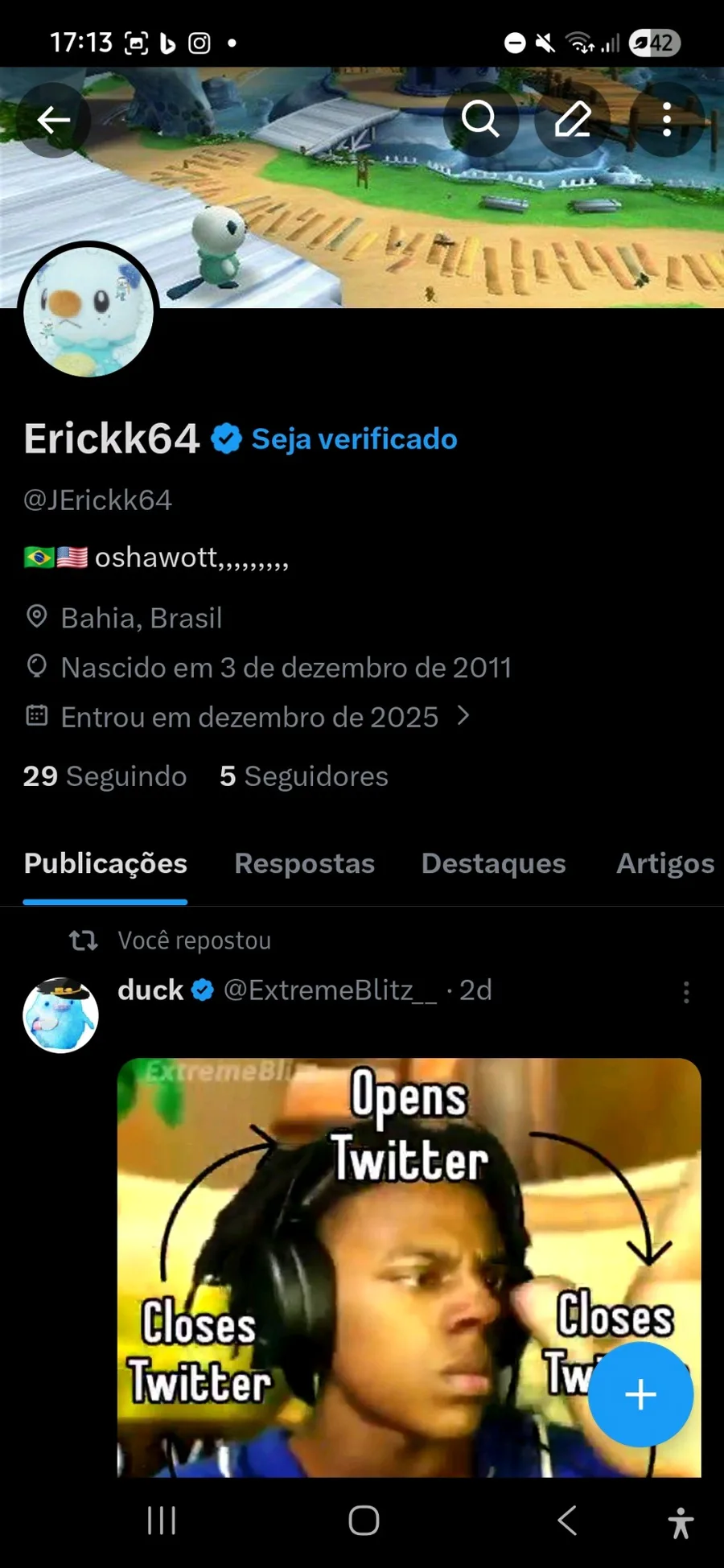Tap the system home button
Viewport: 724px width, 1568px height.
click(x=364, y=1521)
